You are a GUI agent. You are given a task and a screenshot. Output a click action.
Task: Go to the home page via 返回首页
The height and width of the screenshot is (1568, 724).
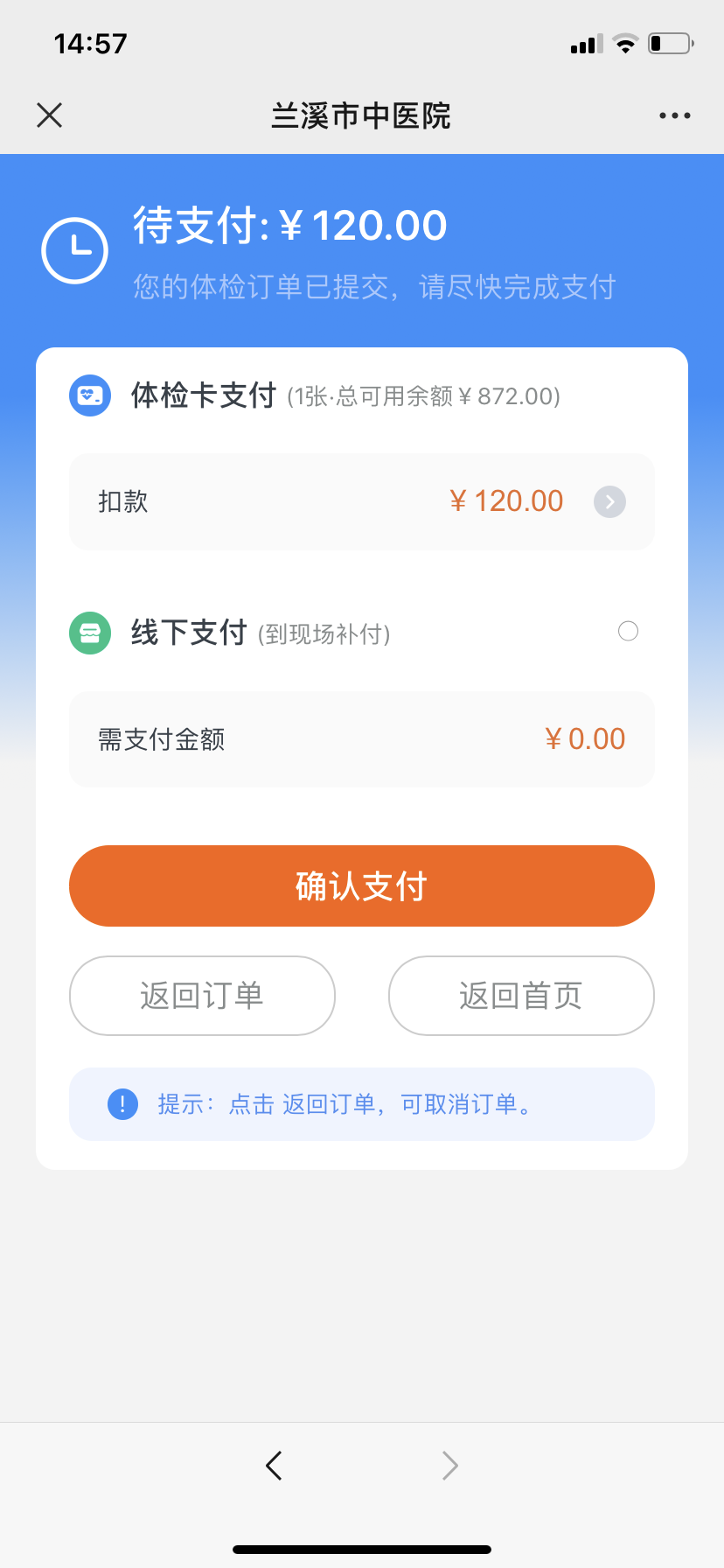pos(521,996)
